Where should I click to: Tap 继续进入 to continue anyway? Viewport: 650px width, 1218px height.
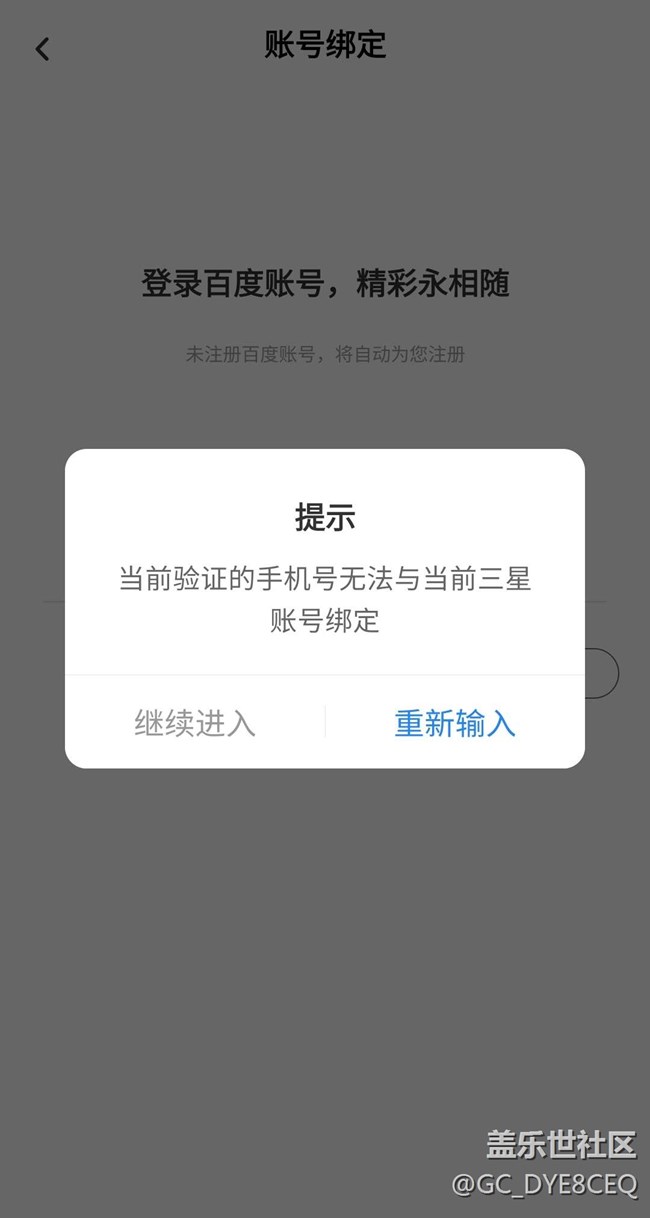coord(195,723)
